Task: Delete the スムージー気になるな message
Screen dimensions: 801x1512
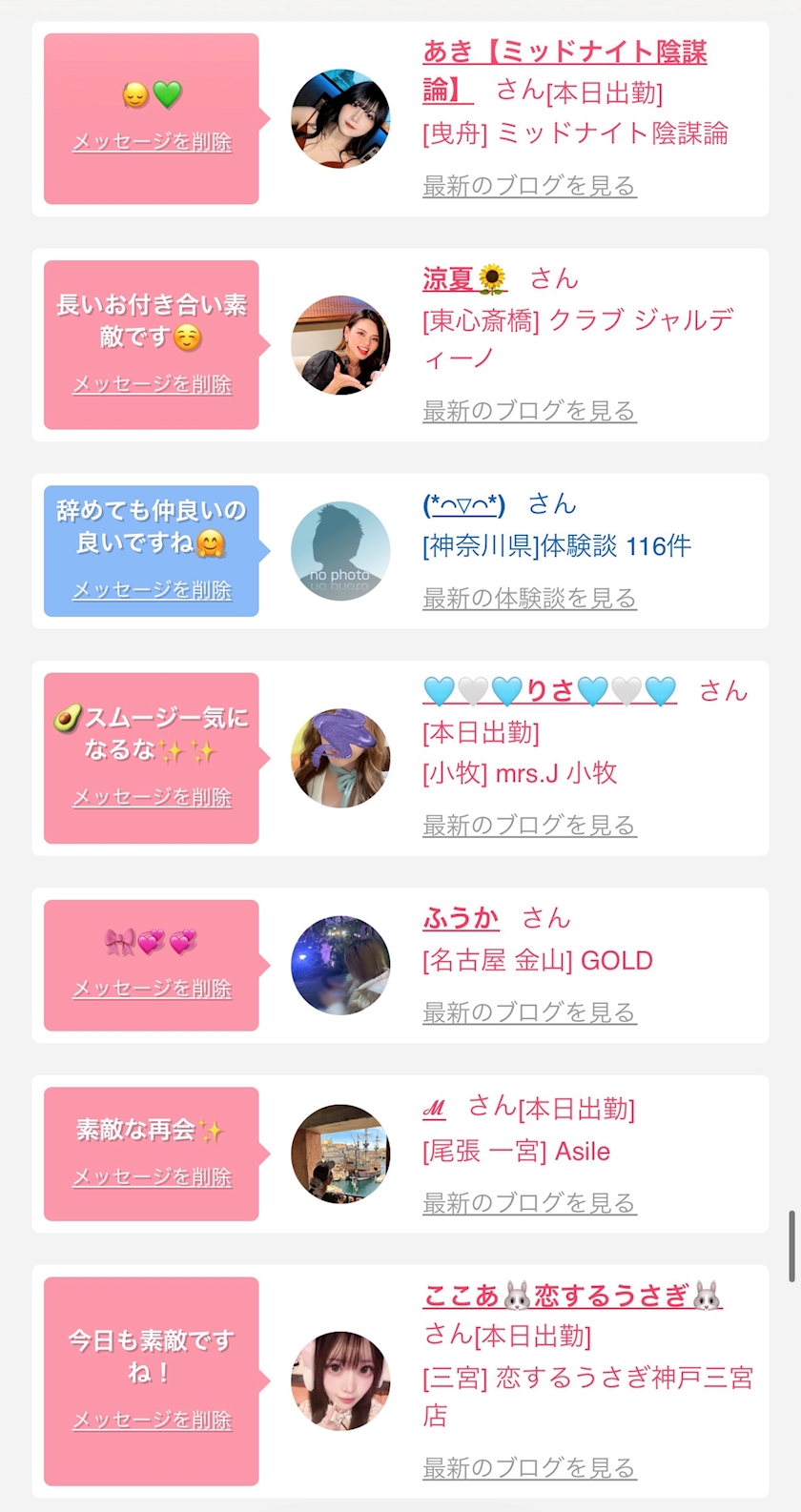Action: pyautogui.click(x=153, y=797)
